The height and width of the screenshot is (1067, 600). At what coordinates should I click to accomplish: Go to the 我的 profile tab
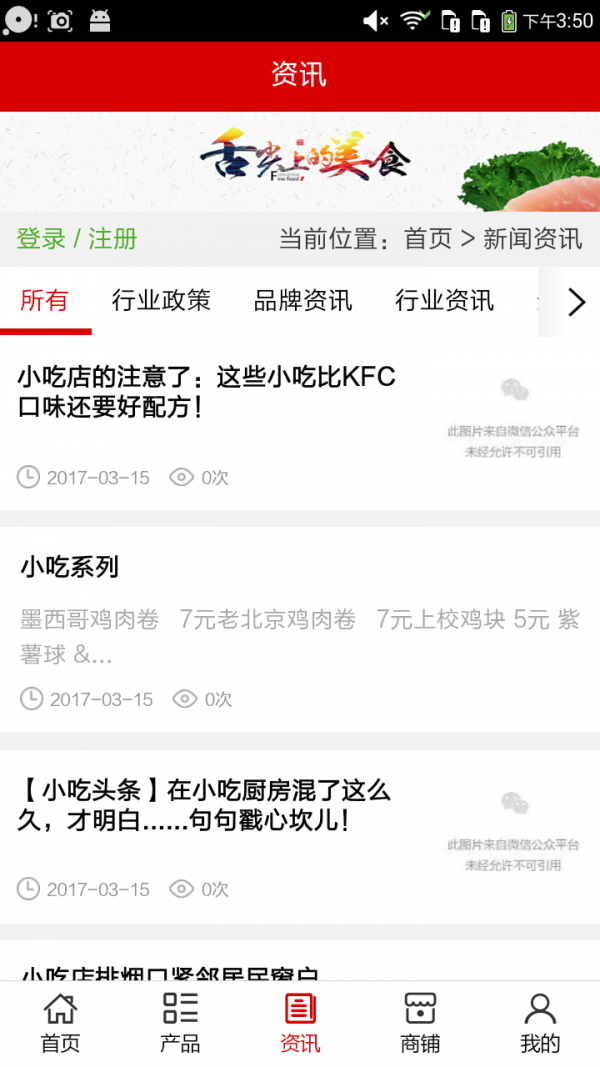(x=540, y=1023)
